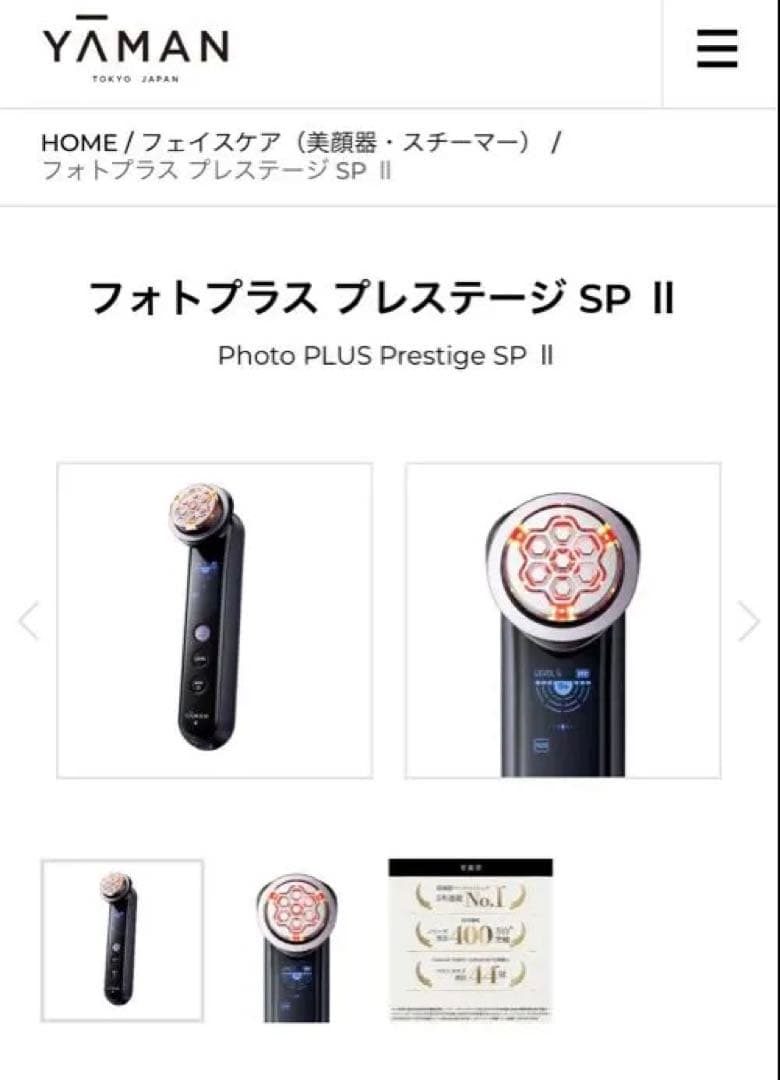The image size is (780, 1080).
Task: Show next product image arrow
Action: pyautogui.click(x=749, y=621)
